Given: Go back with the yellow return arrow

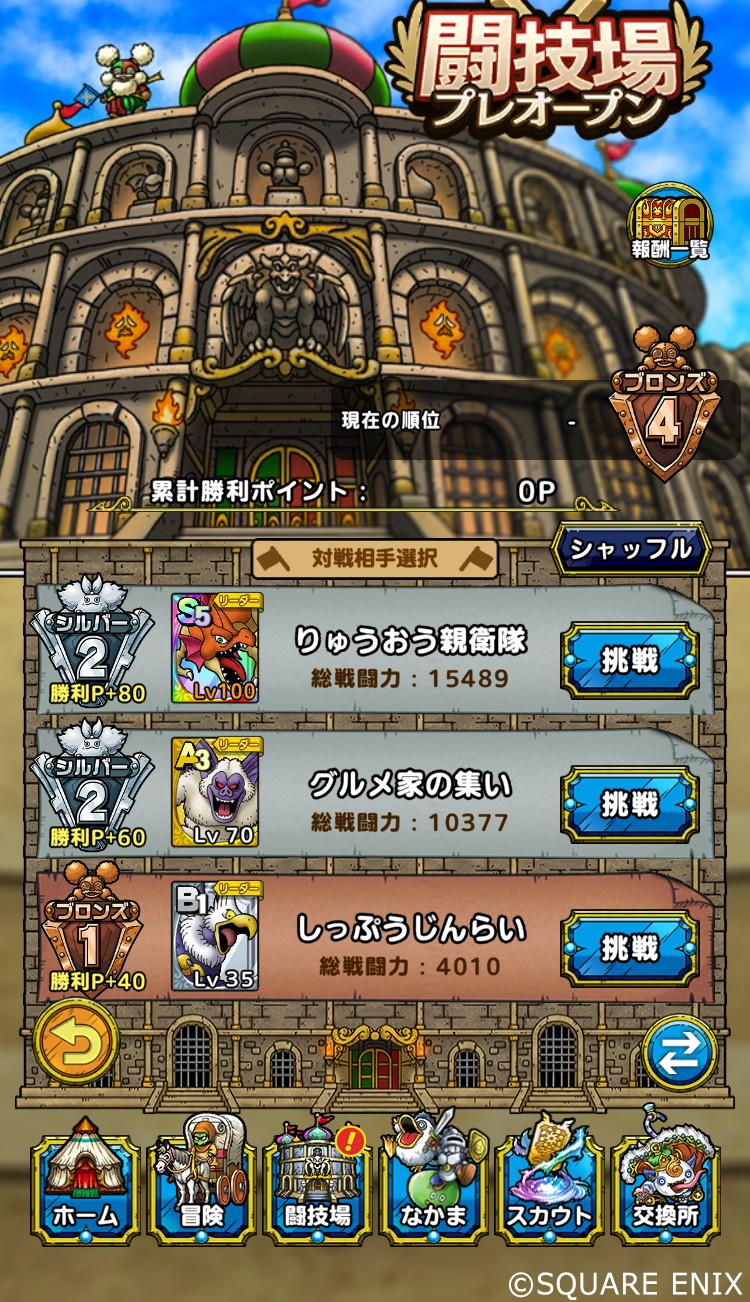Looking at the screenshot, I should [x=76, y=1040].
